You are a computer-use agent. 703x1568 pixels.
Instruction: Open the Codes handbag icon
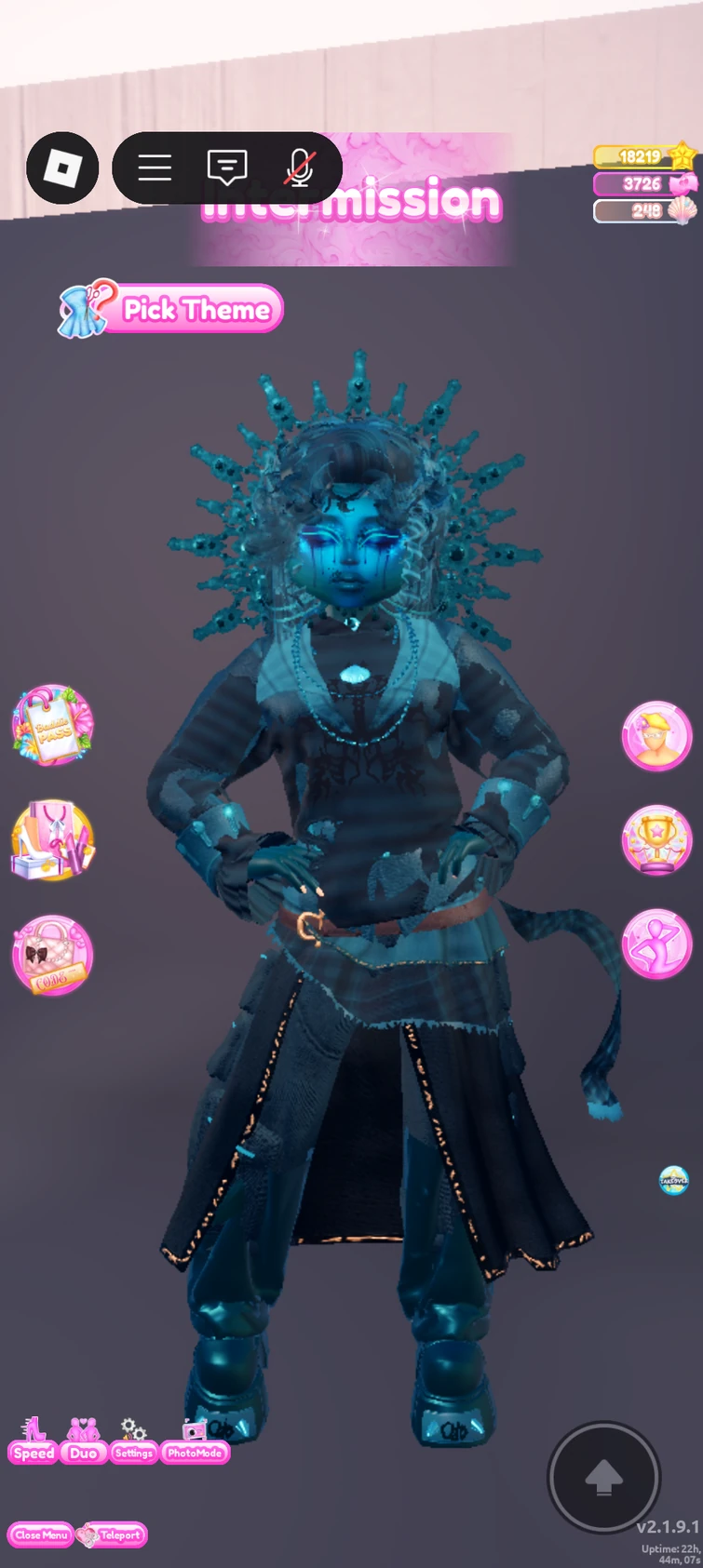pos(52,955)
